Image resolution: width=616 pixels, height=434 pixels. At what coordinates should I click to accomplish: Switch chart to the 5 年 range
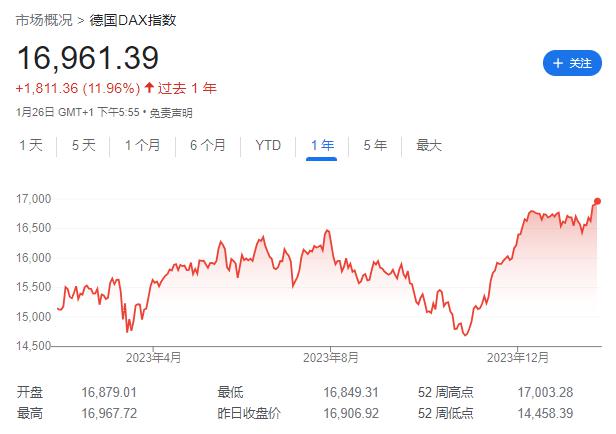point(375,145)
